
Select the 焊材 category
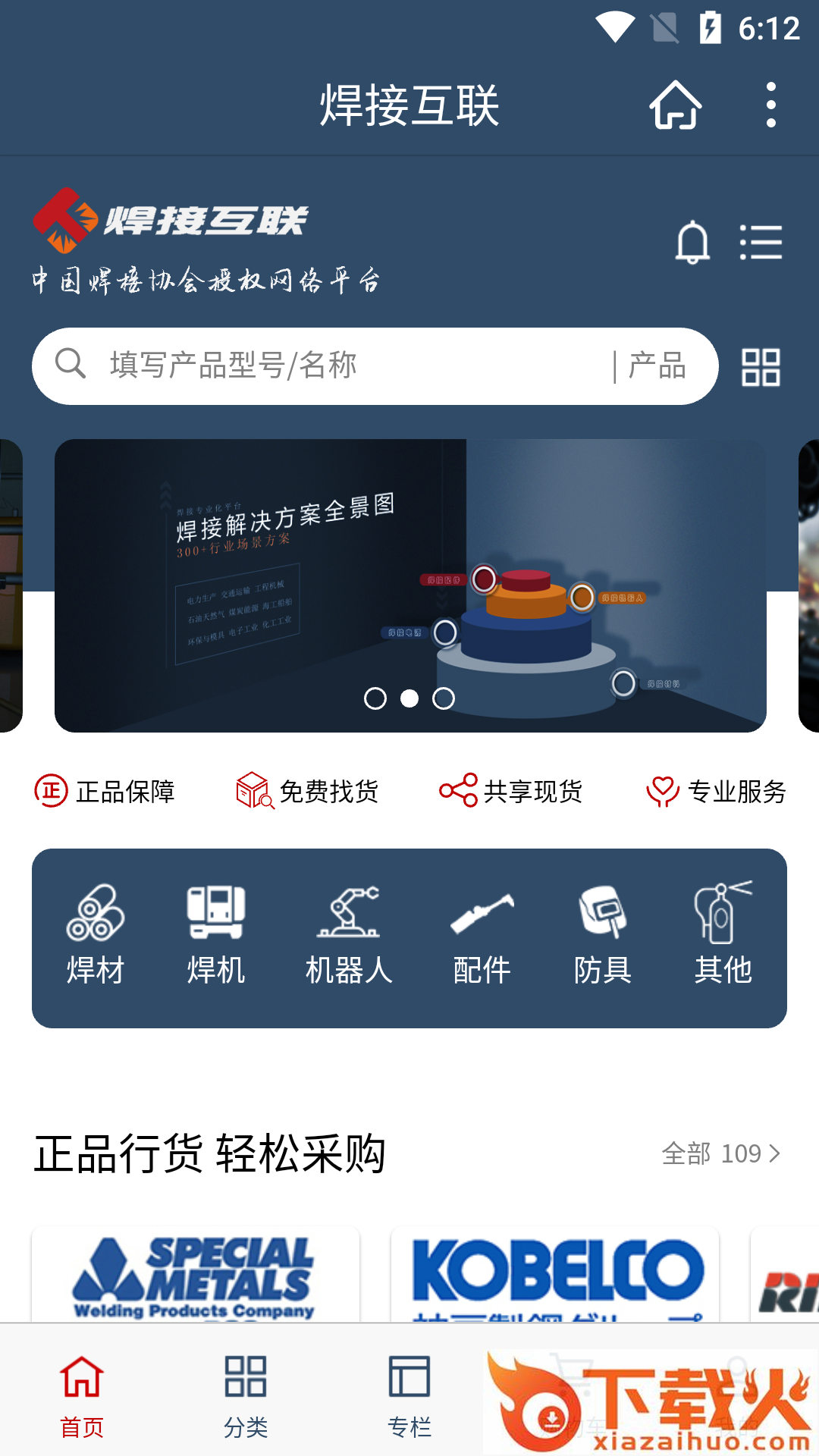pyautogui.click(x=96, y=937)
